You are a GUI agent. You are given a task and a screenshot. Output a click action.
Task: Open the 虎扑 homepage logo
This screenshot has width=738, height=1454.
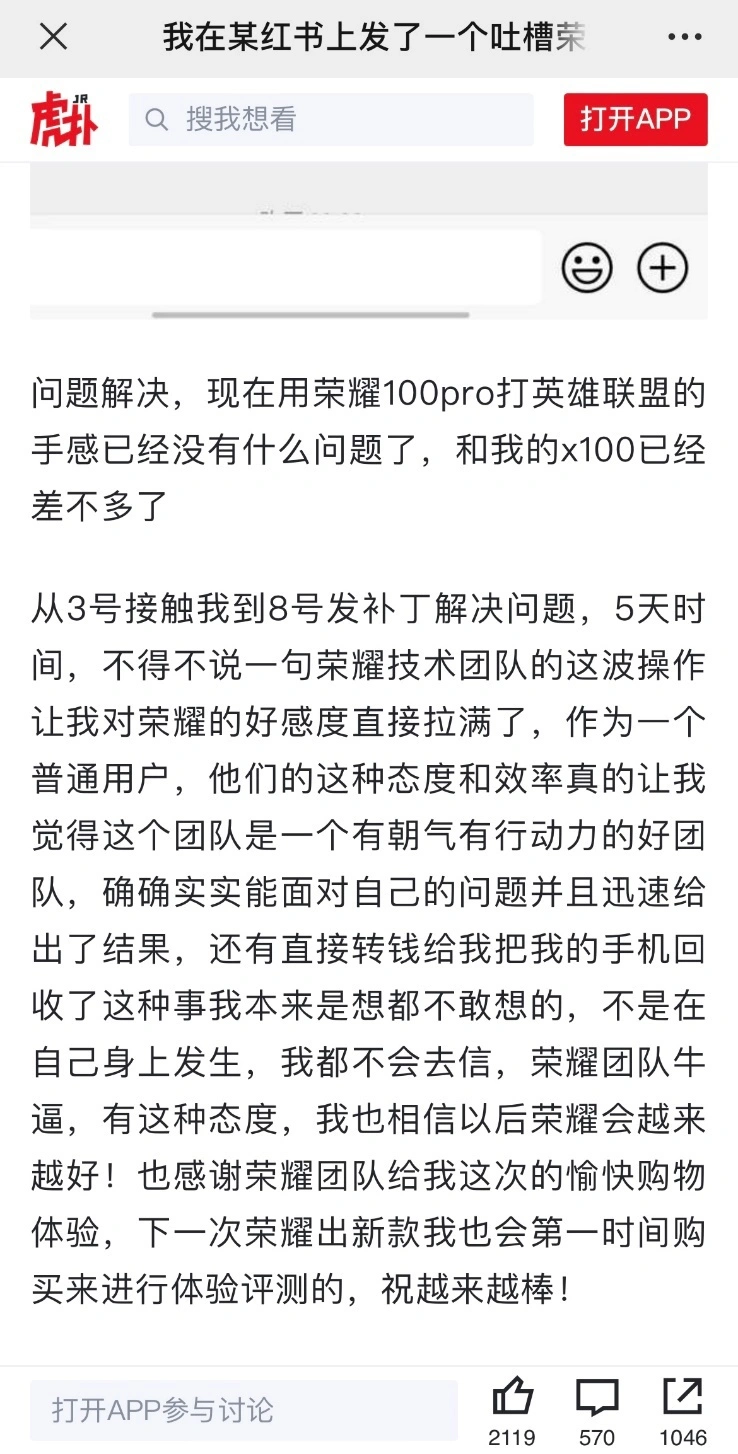click(x=63, y=120)
